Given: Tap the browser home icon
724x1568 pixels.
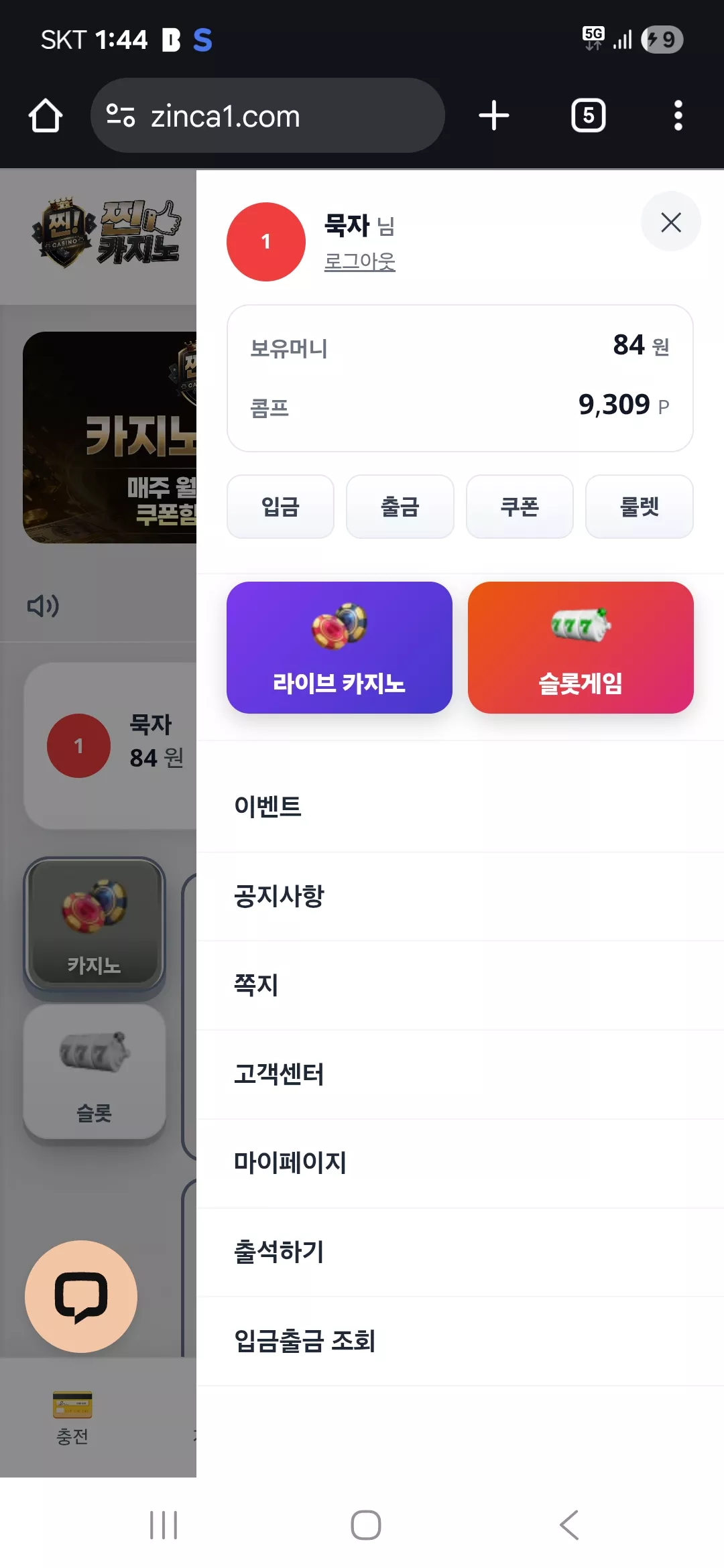Looking at the screenshot, I should [46, 115].
